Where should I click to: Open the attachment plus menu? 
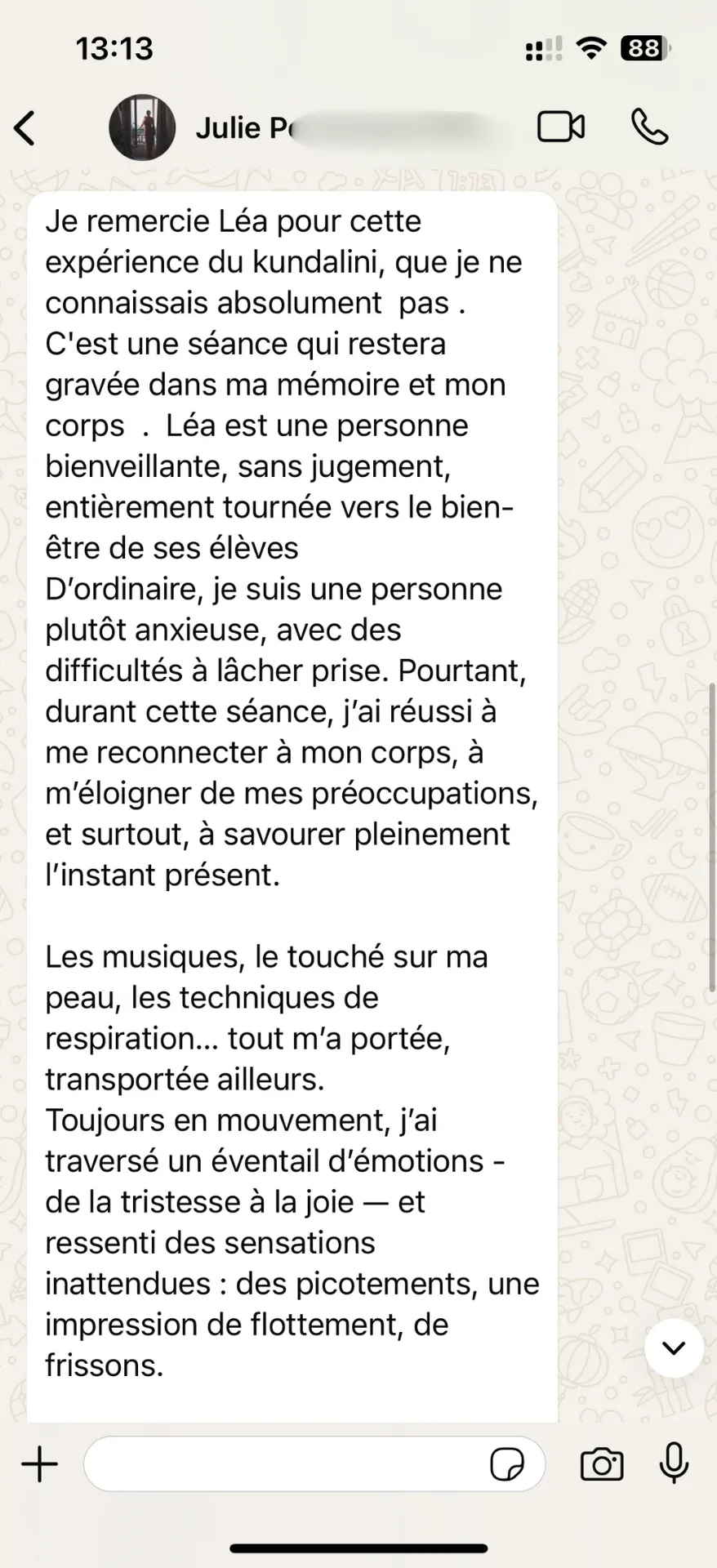[39, 1464]
